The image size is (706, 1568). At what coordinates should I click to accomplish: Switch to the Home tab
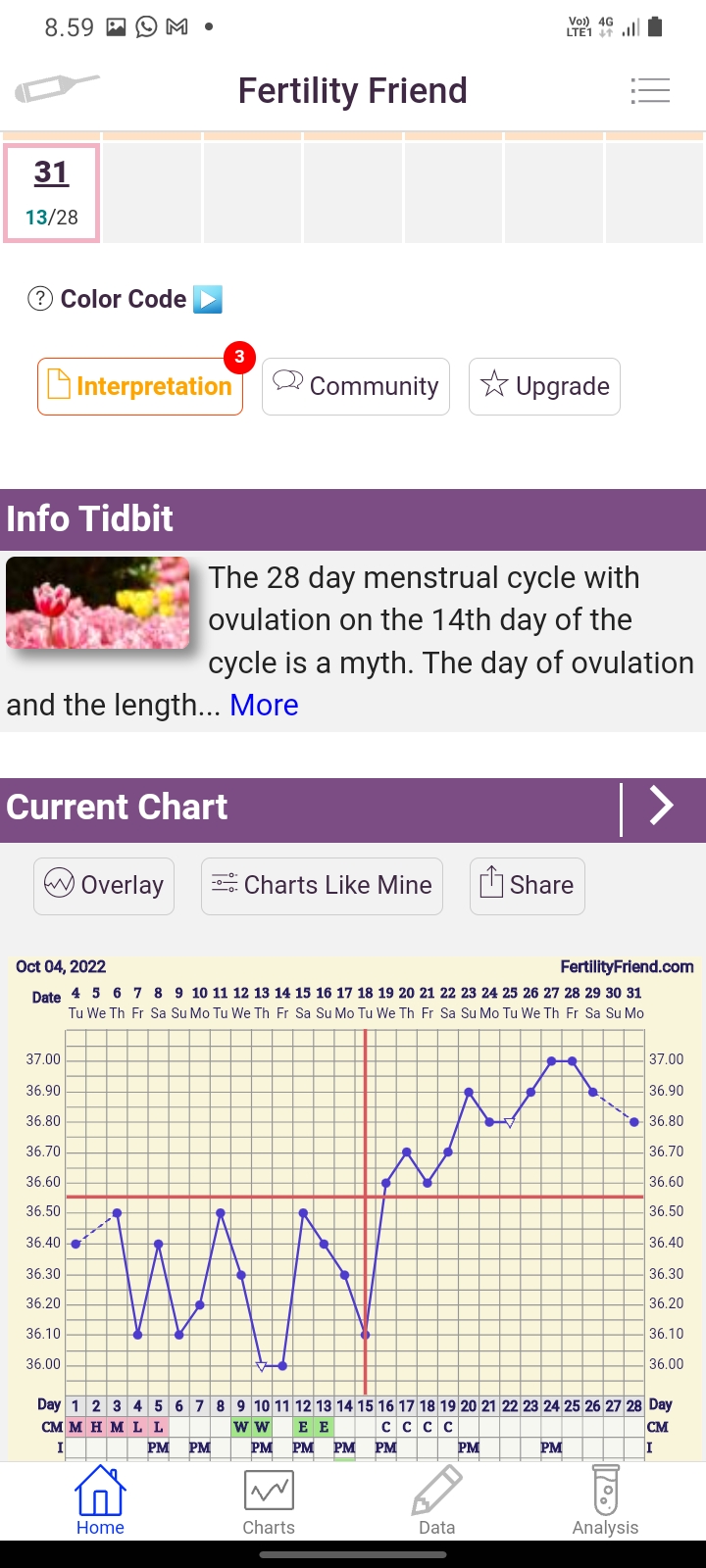coord(100,1501)
